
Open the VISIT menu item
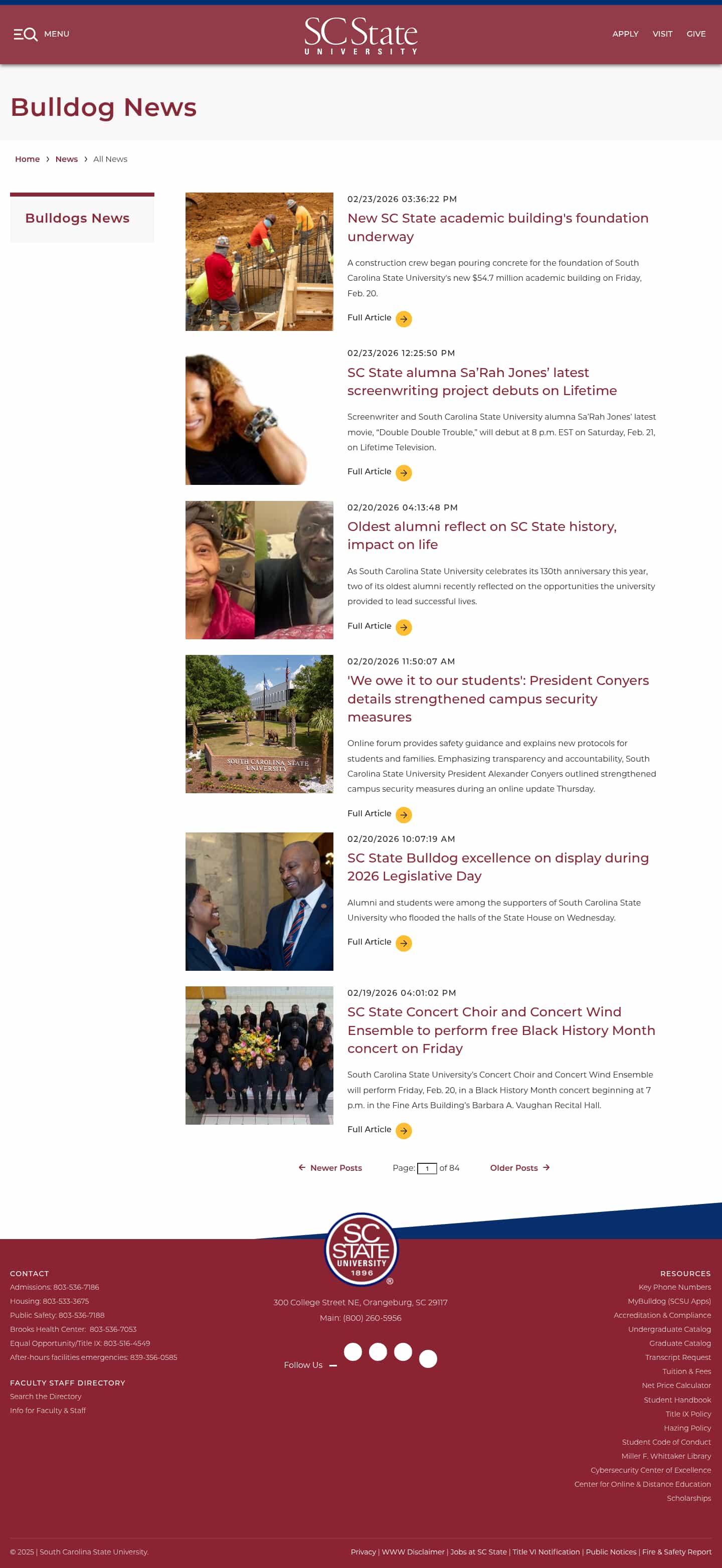point(662,34)
